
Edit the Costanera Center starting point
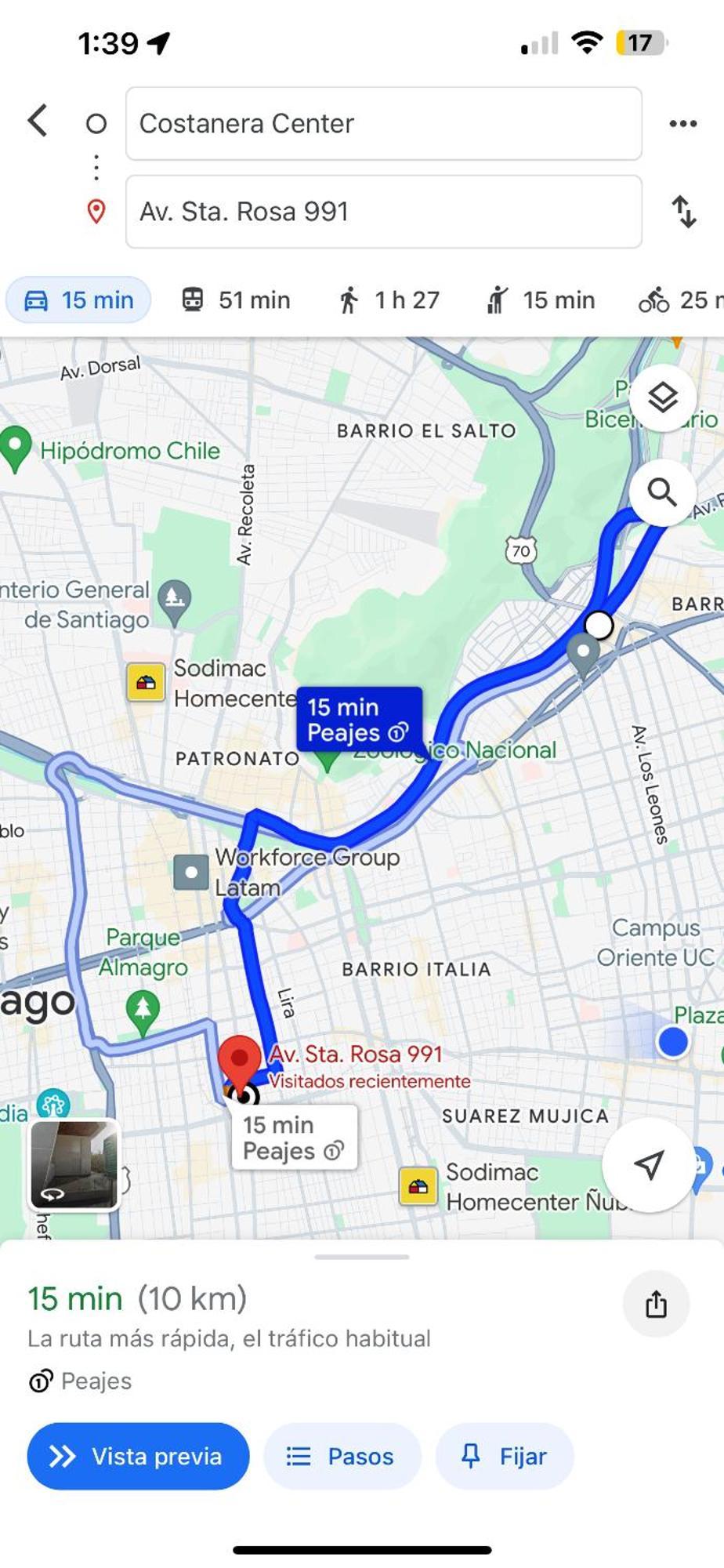383,124
